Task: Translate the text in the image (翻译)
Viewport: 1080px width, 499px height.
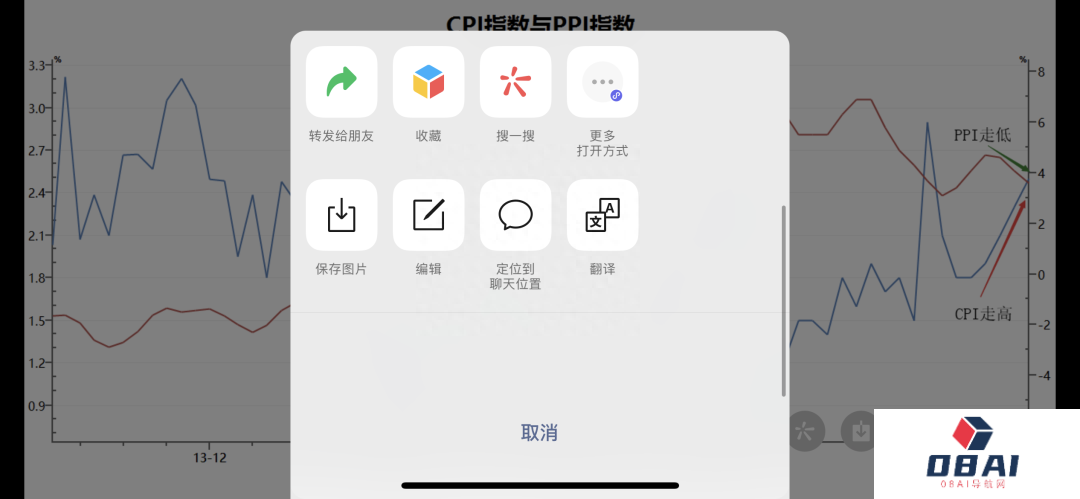Action: pos(602,215)
